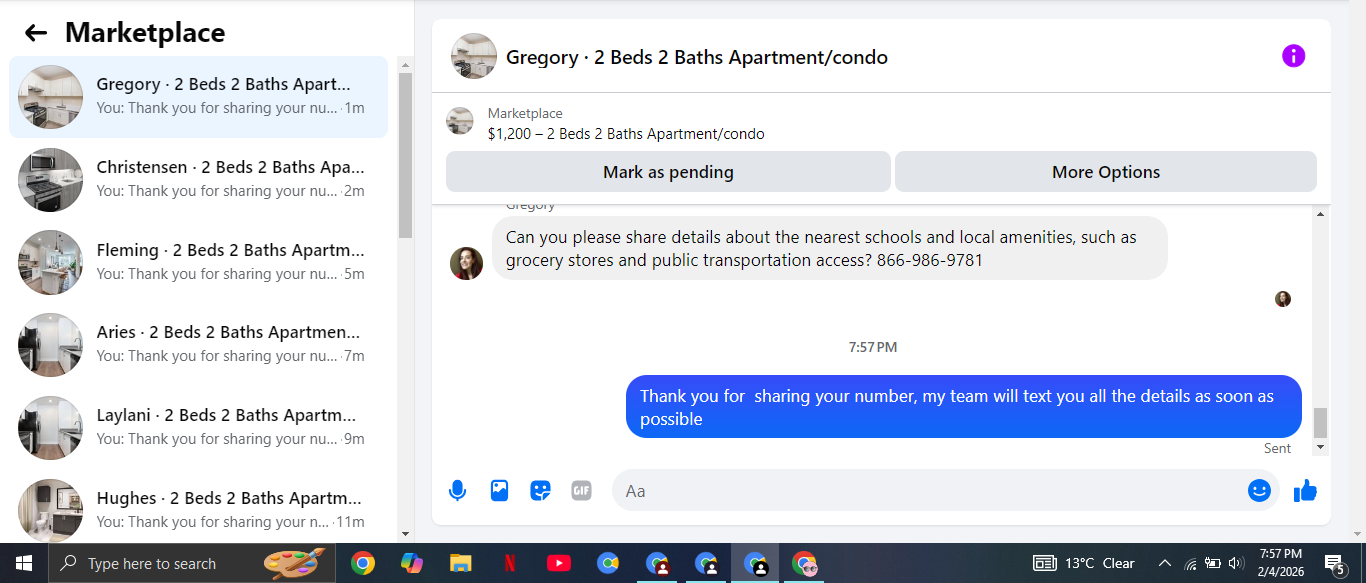Open More Options for the listing
The image size is (1366, 583).
click(1105, 172)
